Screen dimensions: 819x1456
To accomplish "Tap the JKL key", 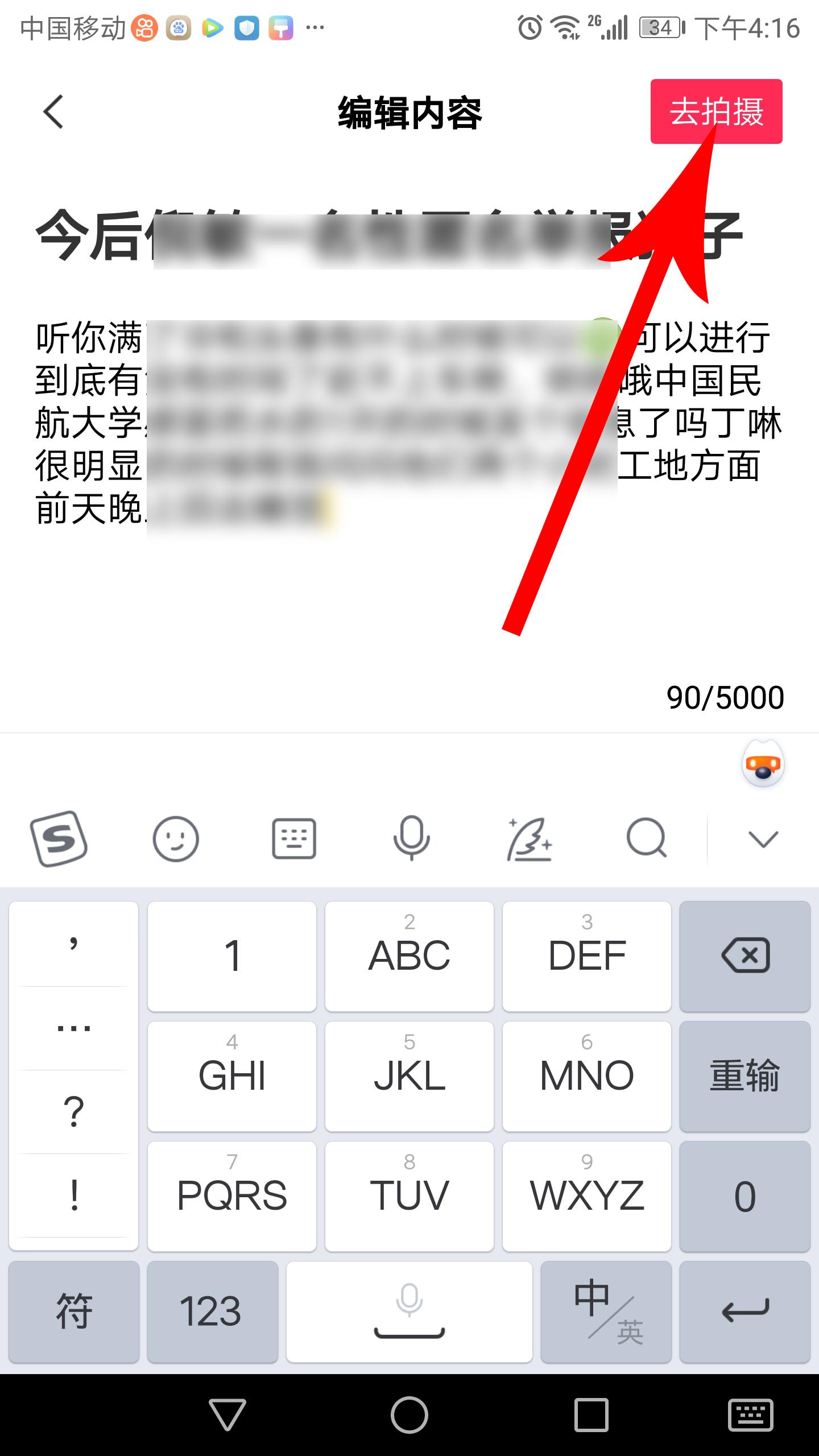I will pyautogui.click(x=409, y=1076).
